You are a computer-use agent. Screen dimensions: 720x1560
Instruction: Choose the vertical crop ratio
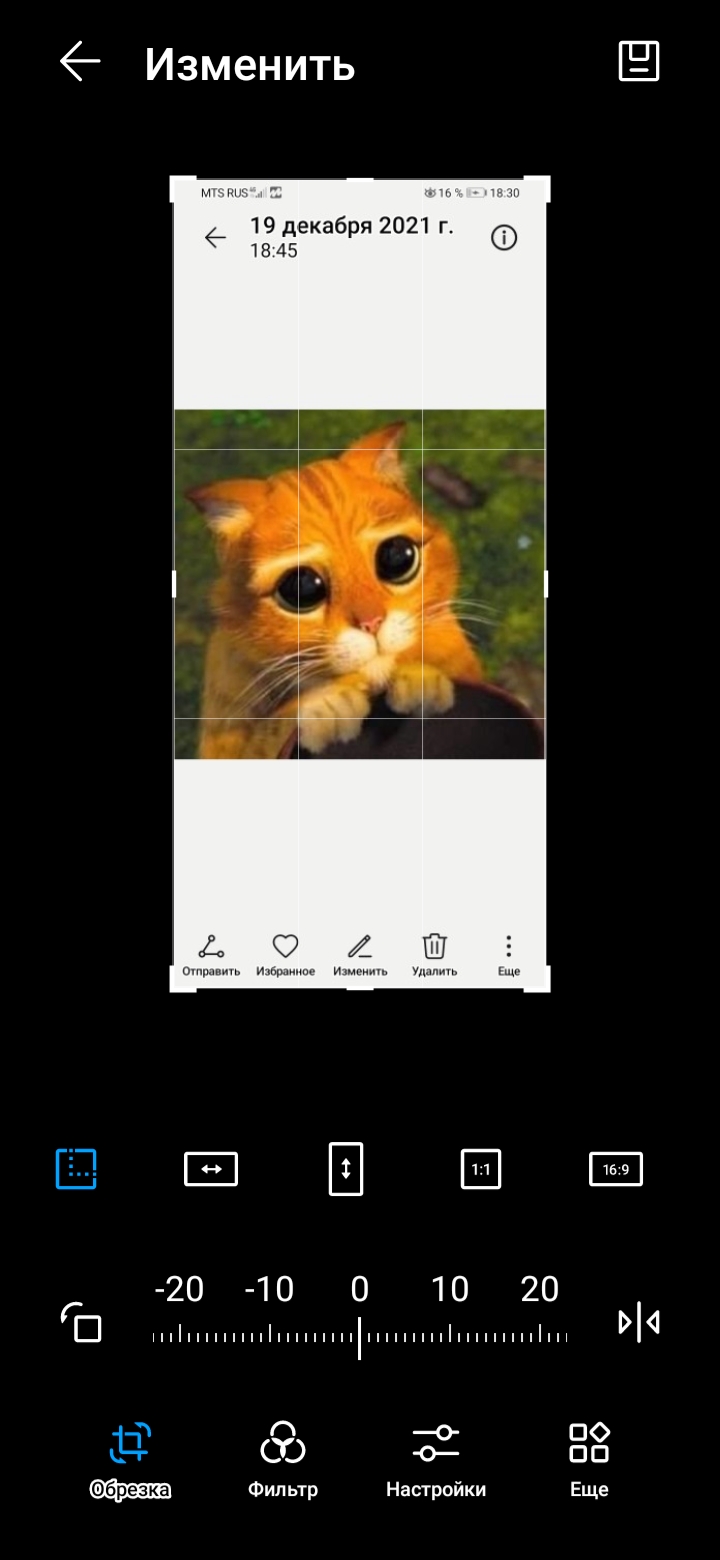click(346, 1168)
